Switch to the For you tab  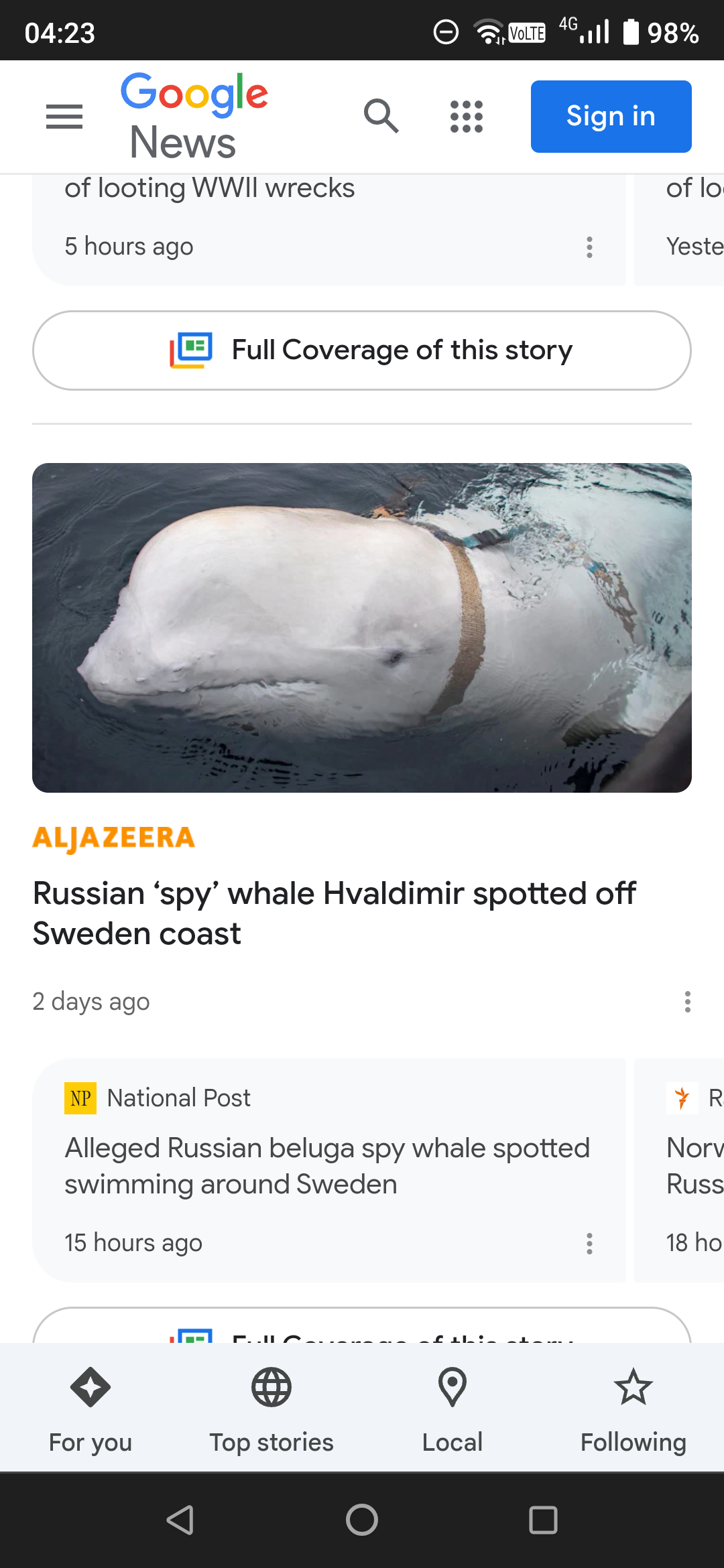[x=90, y=1409]
